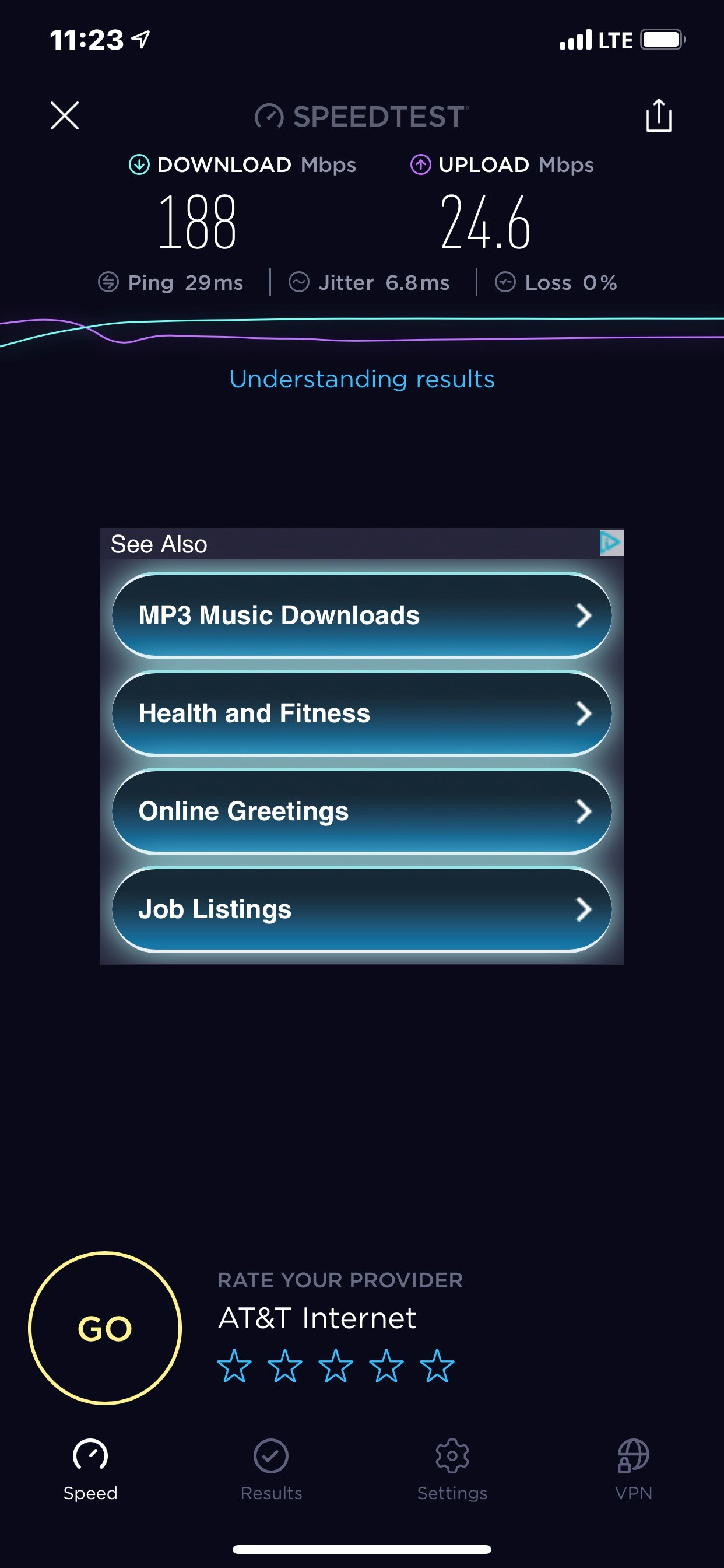The height and width of the screenshot is (1568, 724).
Task: Rate AT&T Internet one star
Action: pos(234,1366)
